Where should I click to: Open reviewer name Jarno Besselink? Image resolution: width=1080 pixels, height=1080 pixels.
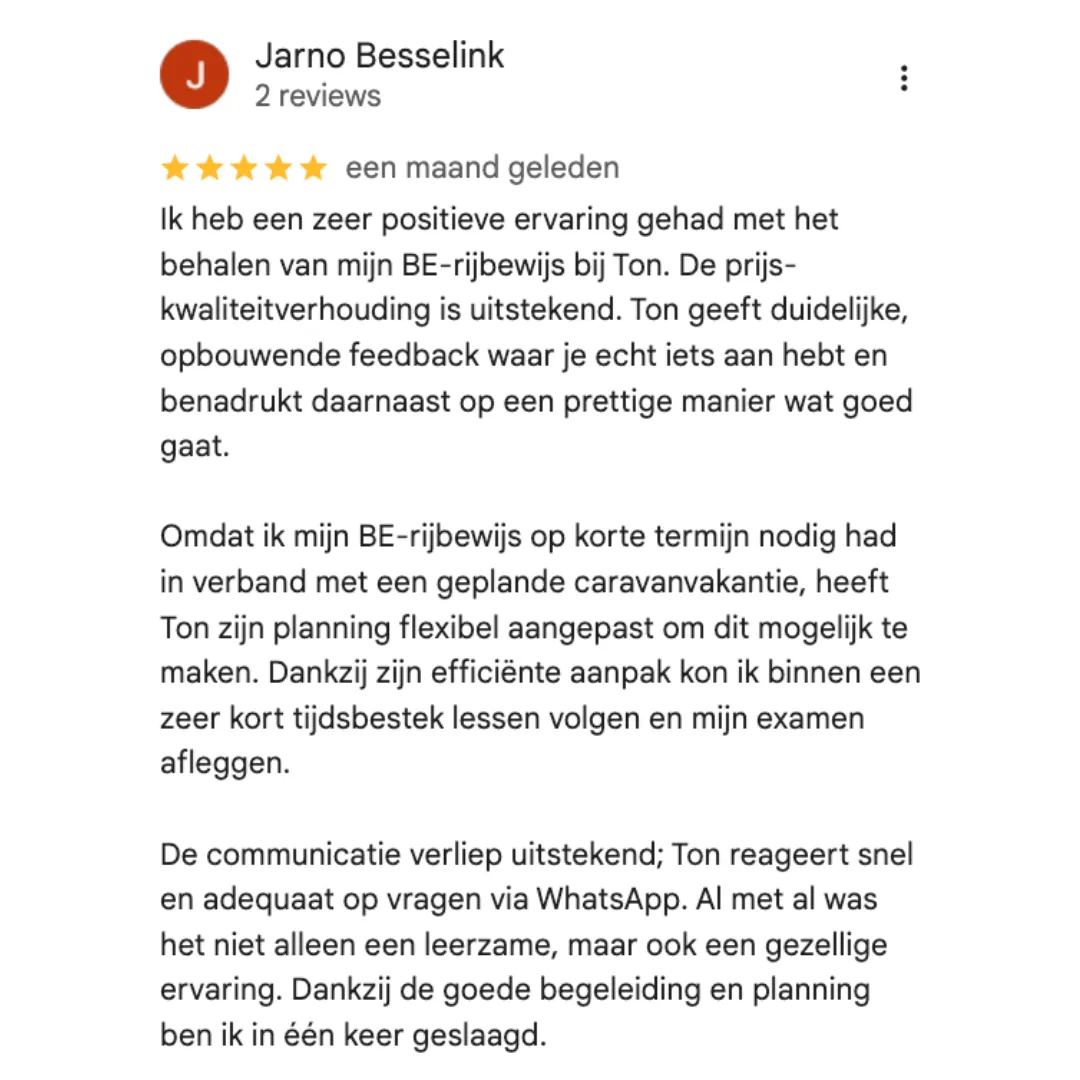[x=380, y=56]
